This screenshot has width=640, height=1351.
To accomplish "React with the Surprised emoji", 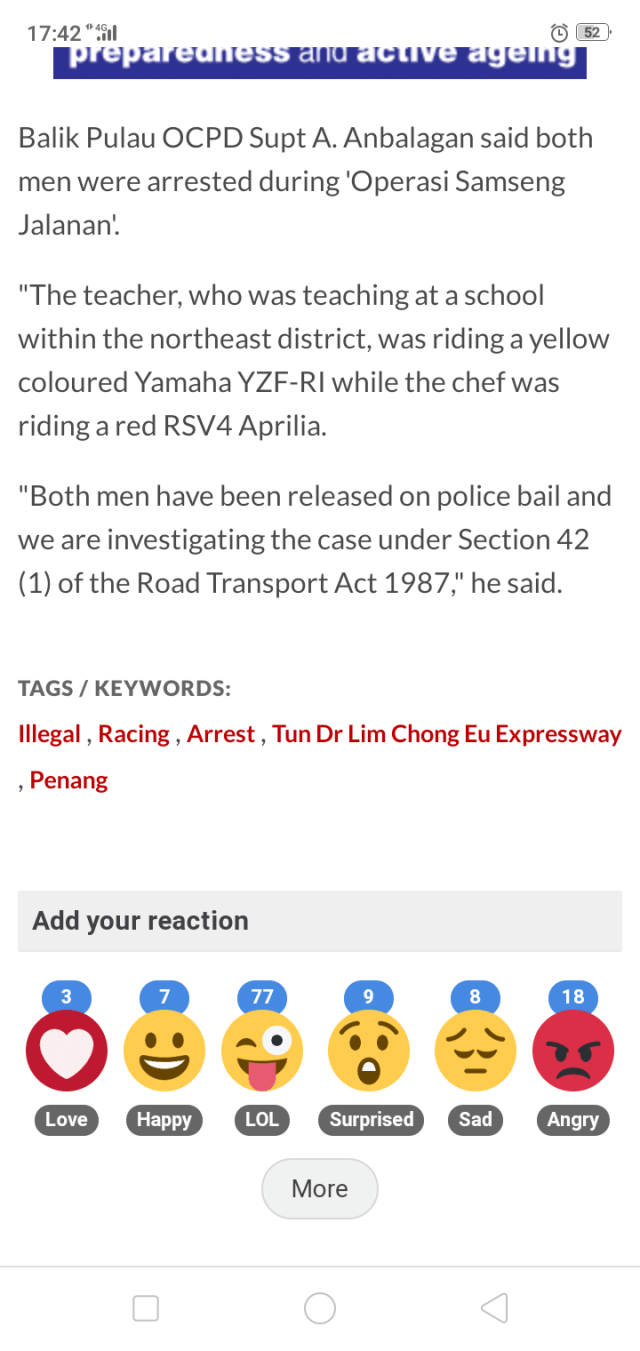I will pyautogui.click(x=369, y=1051).
